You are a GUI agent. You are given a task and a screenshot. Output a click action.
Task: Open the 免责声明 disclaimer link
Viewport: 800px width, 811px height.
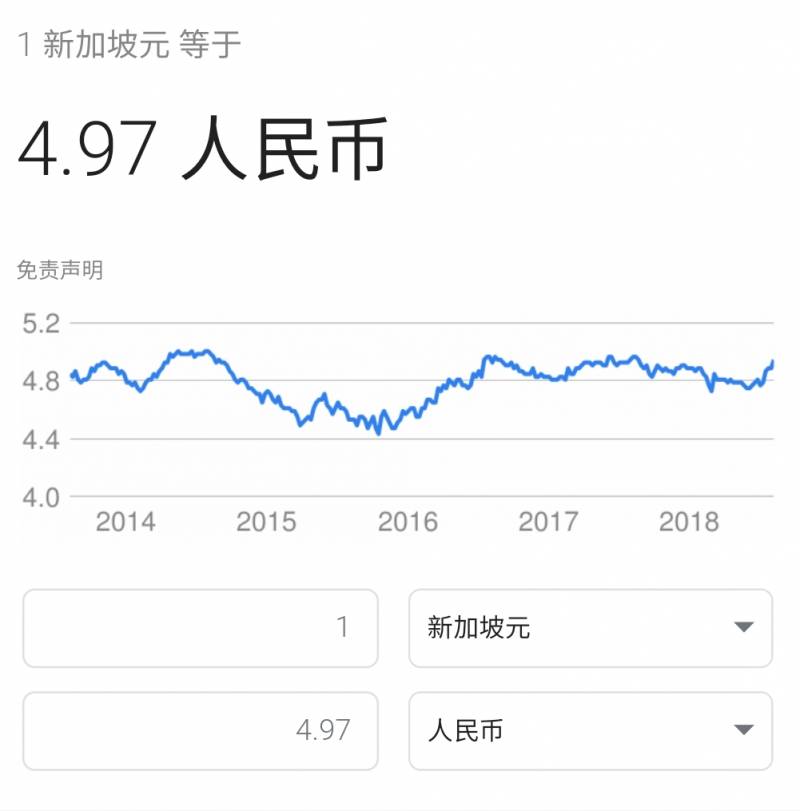point(60,270)
